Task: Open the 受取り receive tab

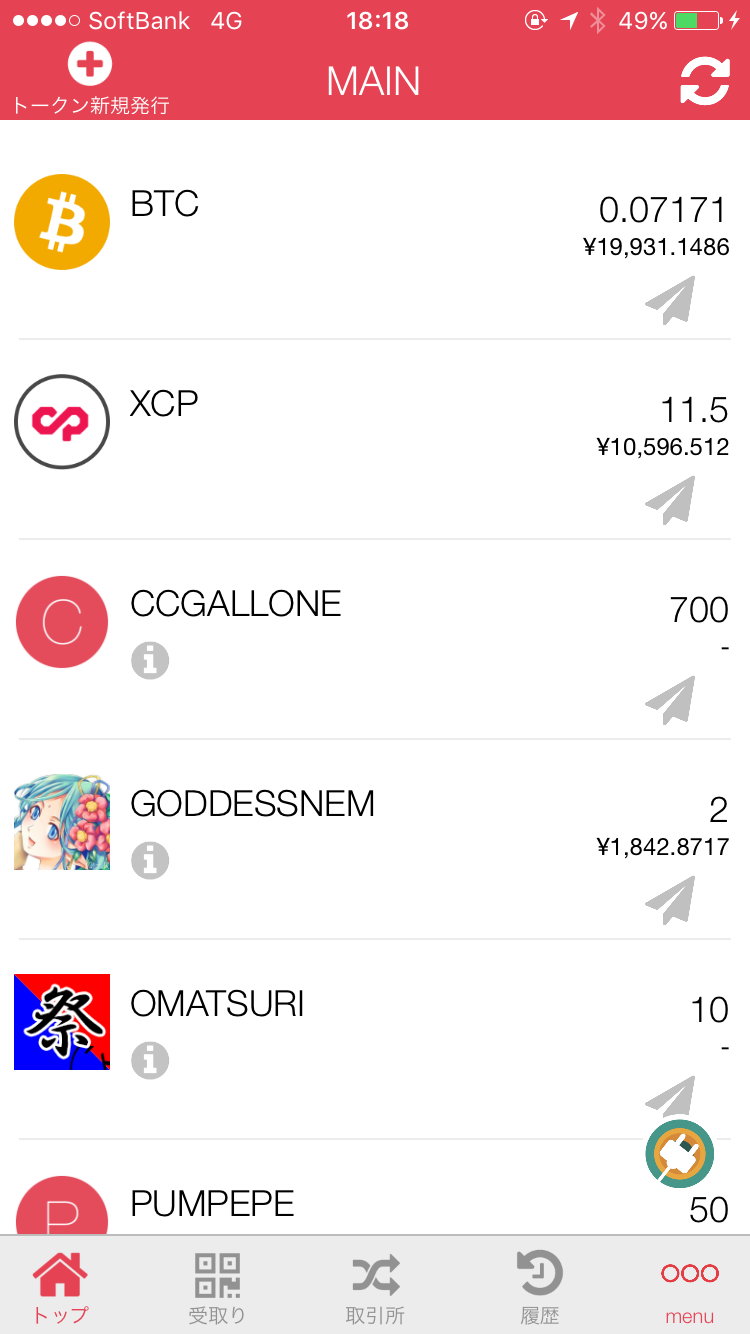Action: [217, 1287]
